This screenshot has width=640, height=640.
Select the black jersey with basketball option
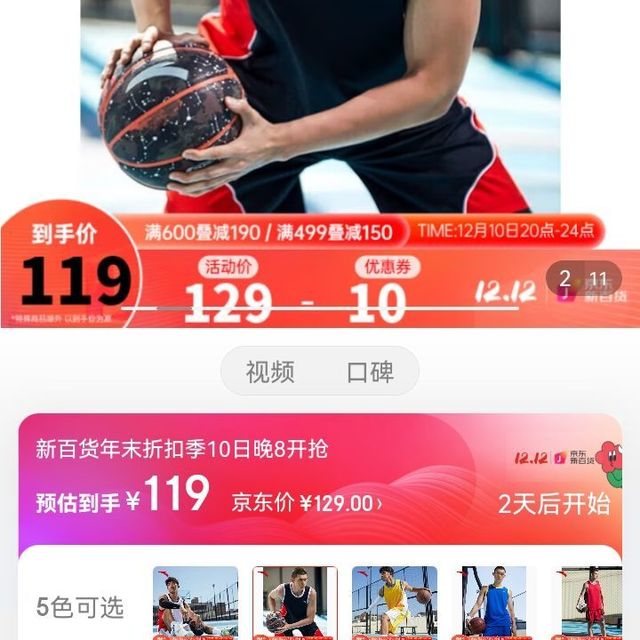(294, 601)
